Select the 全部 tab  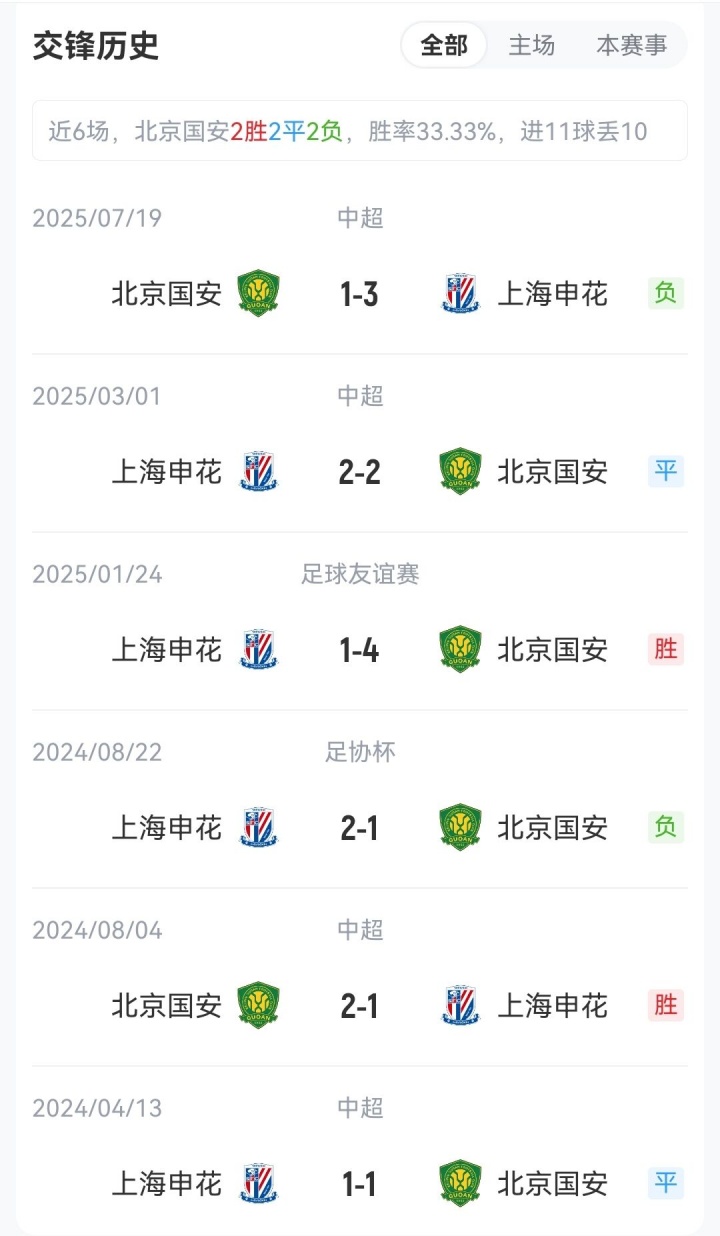pos(444,45)
